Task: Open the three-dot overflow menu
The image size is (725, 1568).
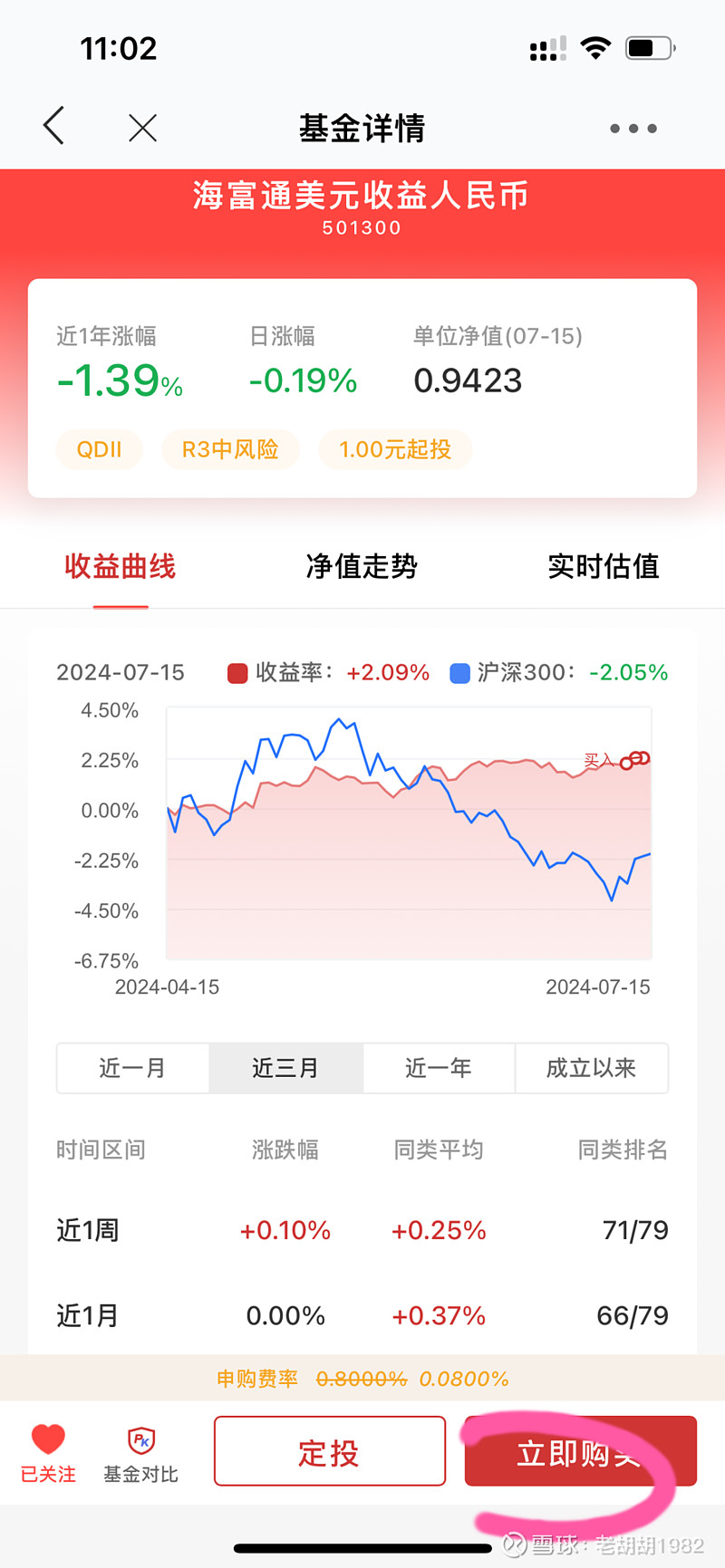Action: [x=633, y=129]
